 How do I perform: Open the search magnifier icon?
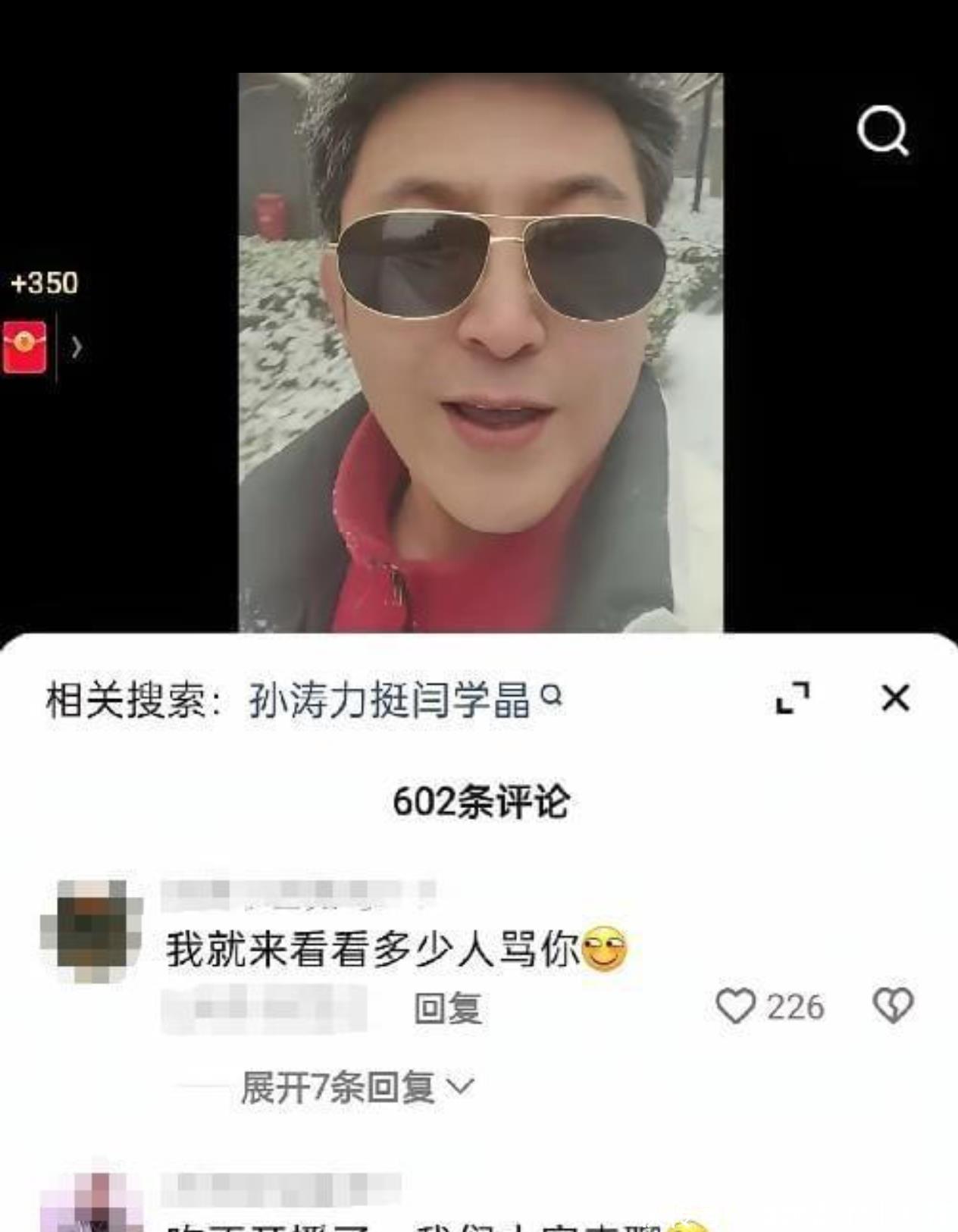click(x=882, y=132)
